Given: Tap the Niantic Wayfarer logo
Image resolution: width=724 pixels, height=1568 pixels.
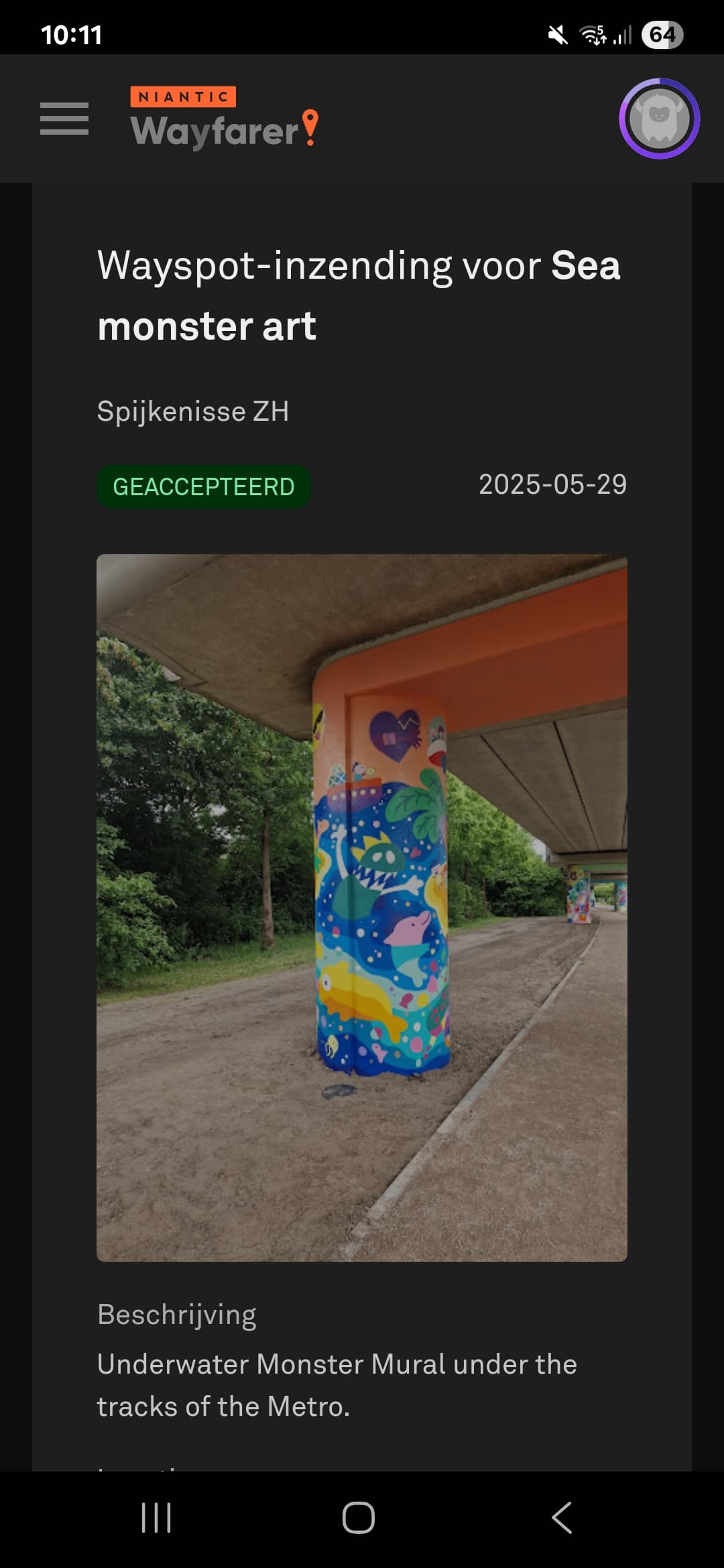Looking at the screenshot, I should click(x=225, y=117).
